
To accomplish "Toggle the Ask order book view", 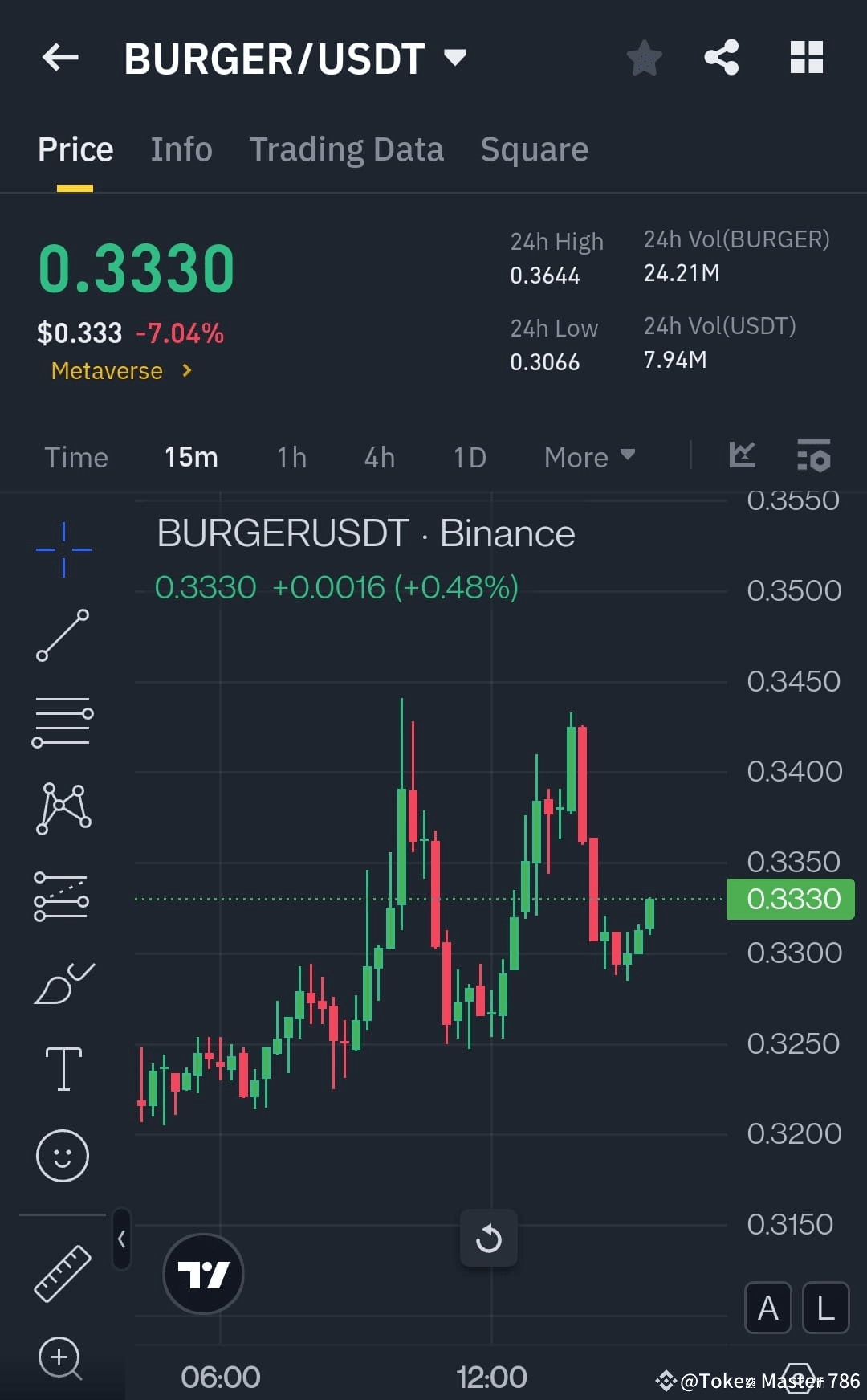I will 767,1308.
